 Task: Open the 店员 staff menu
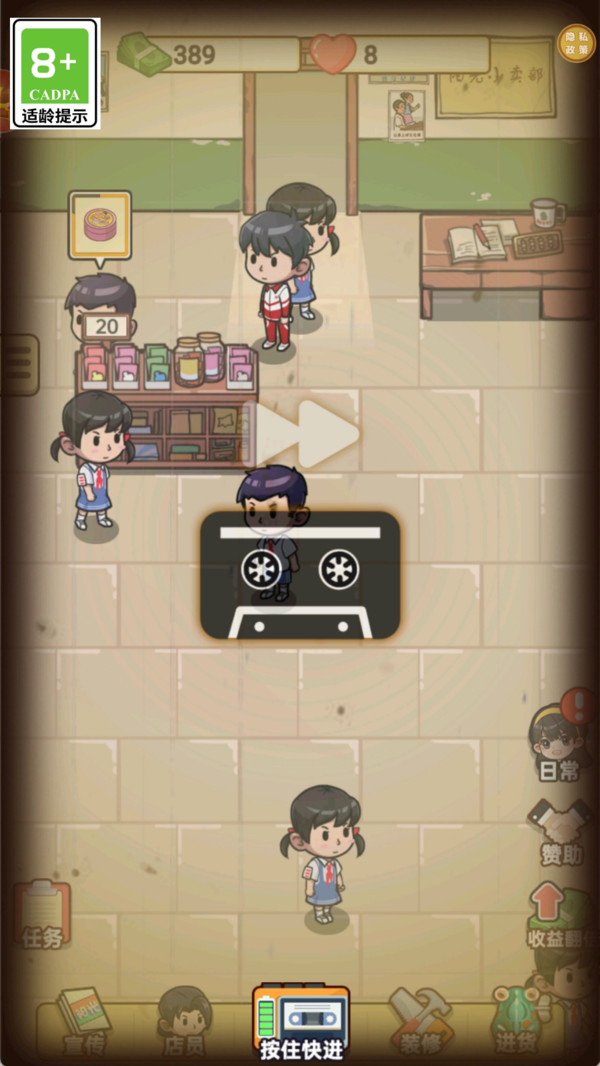click(x=184, y=1022)
